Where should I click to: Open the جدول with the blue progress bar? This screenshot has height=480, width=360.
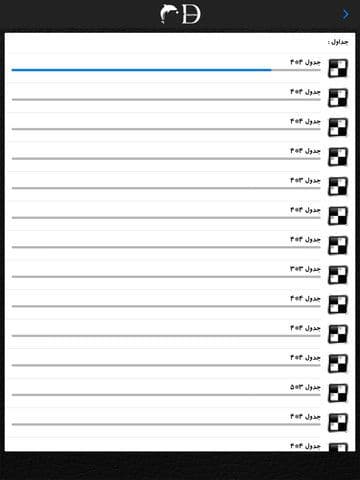coord(180,68)
